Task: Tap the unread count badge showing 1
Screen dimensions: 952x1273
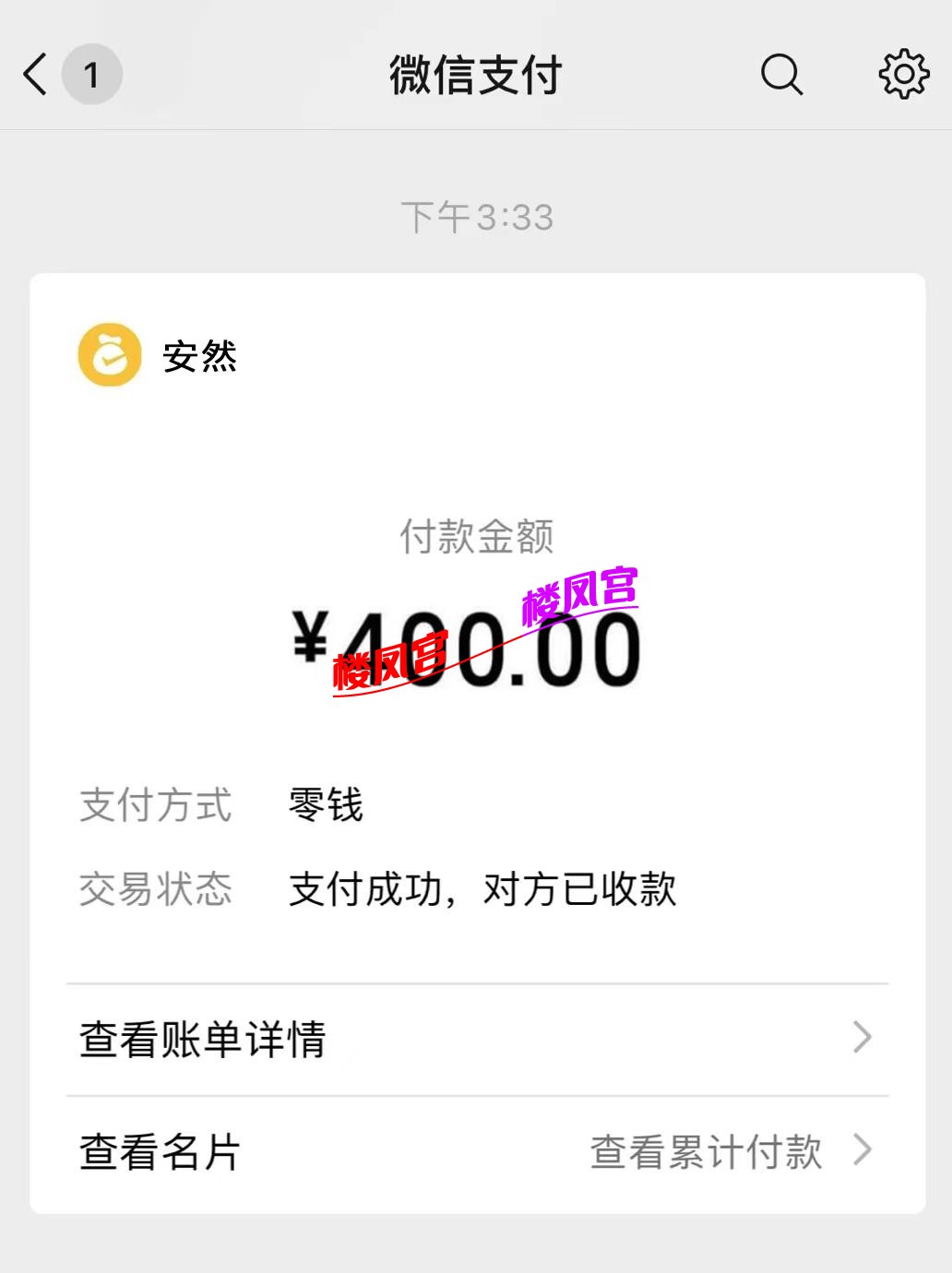Action: point(91,75)
